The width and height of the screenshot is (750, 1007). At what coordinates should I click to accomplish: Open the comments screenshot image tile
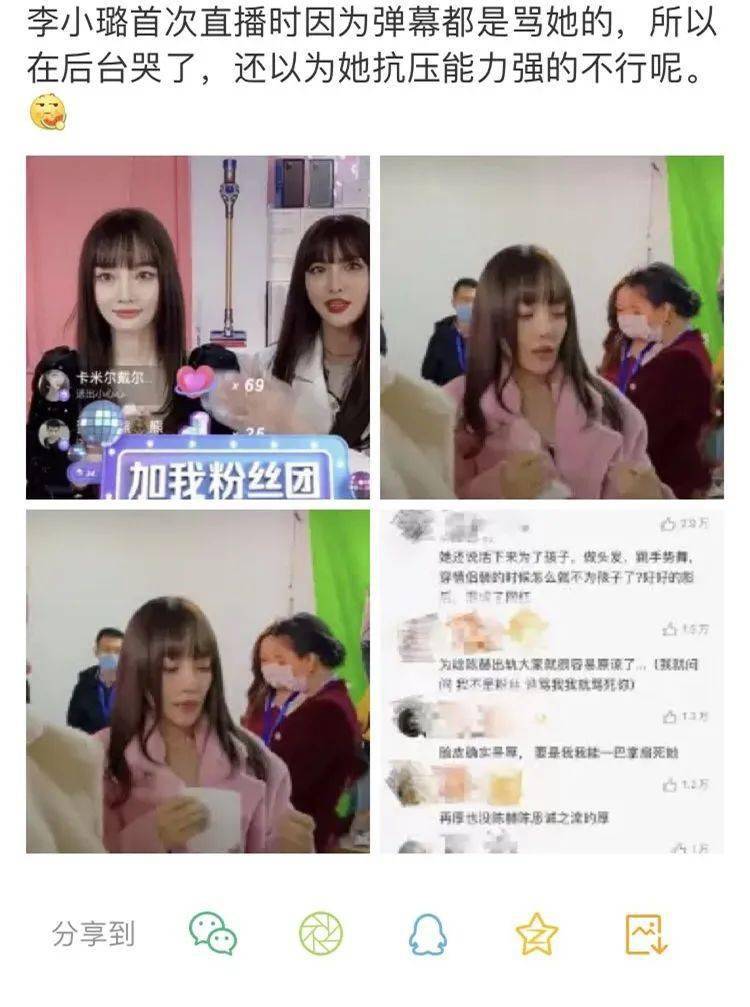[x=551, y=681]
